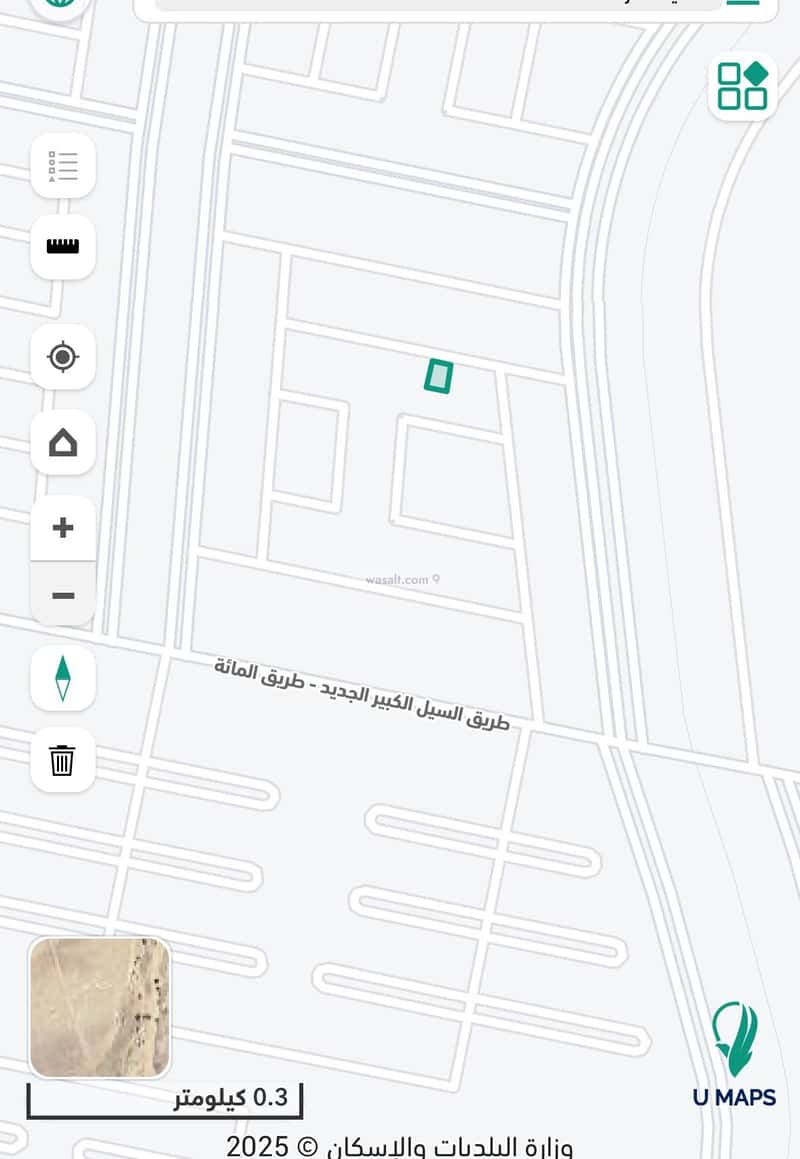Center map on my current location
800x1159 pixels.
63,356
